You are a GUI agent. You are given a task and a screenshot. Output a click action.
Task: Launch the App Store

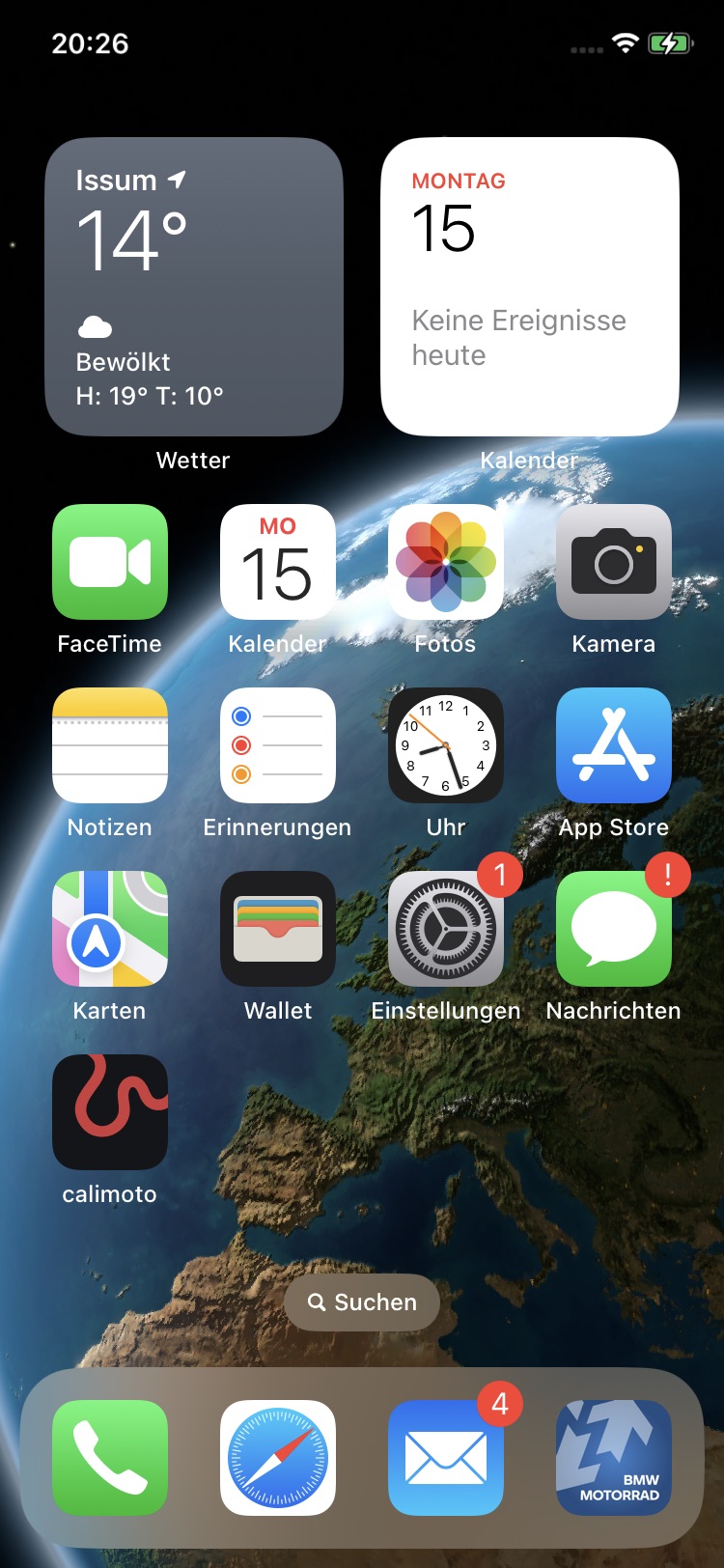[x=614, y=745]
